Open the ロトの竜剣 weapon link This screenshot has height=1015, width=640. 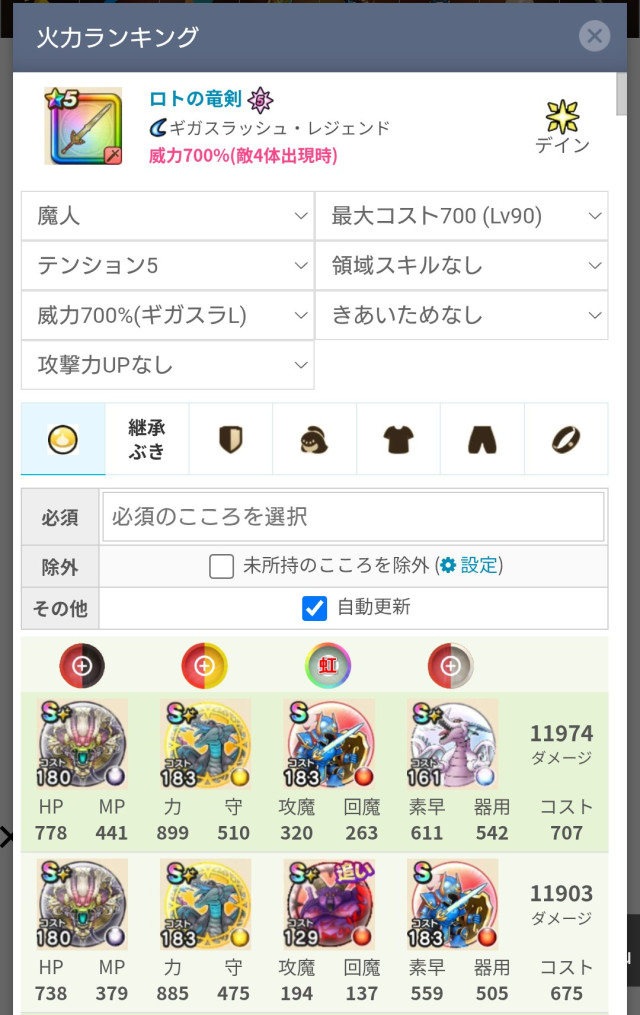[196, 99]
